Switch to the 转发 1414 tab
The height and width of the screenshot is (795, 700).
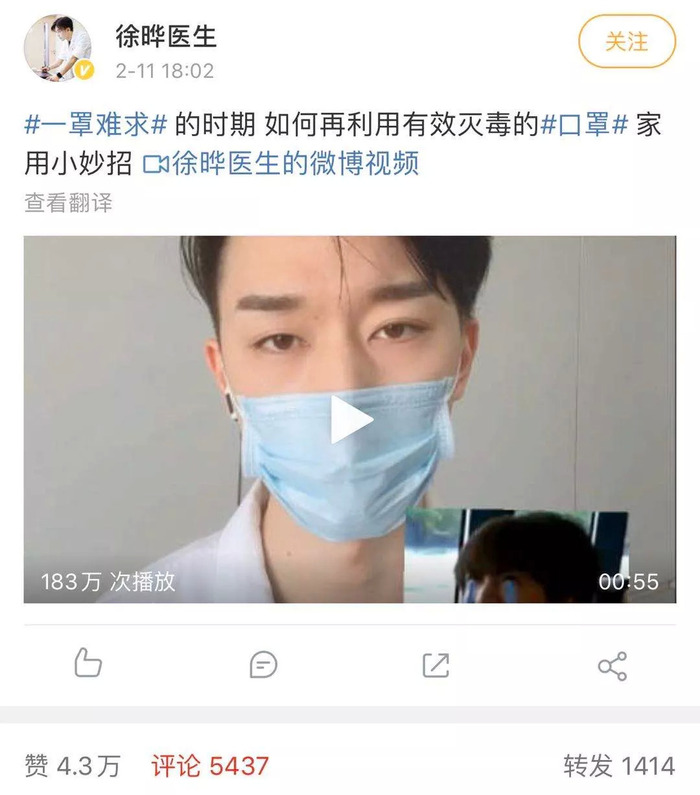pyautogui.click(x=619, y=766)
